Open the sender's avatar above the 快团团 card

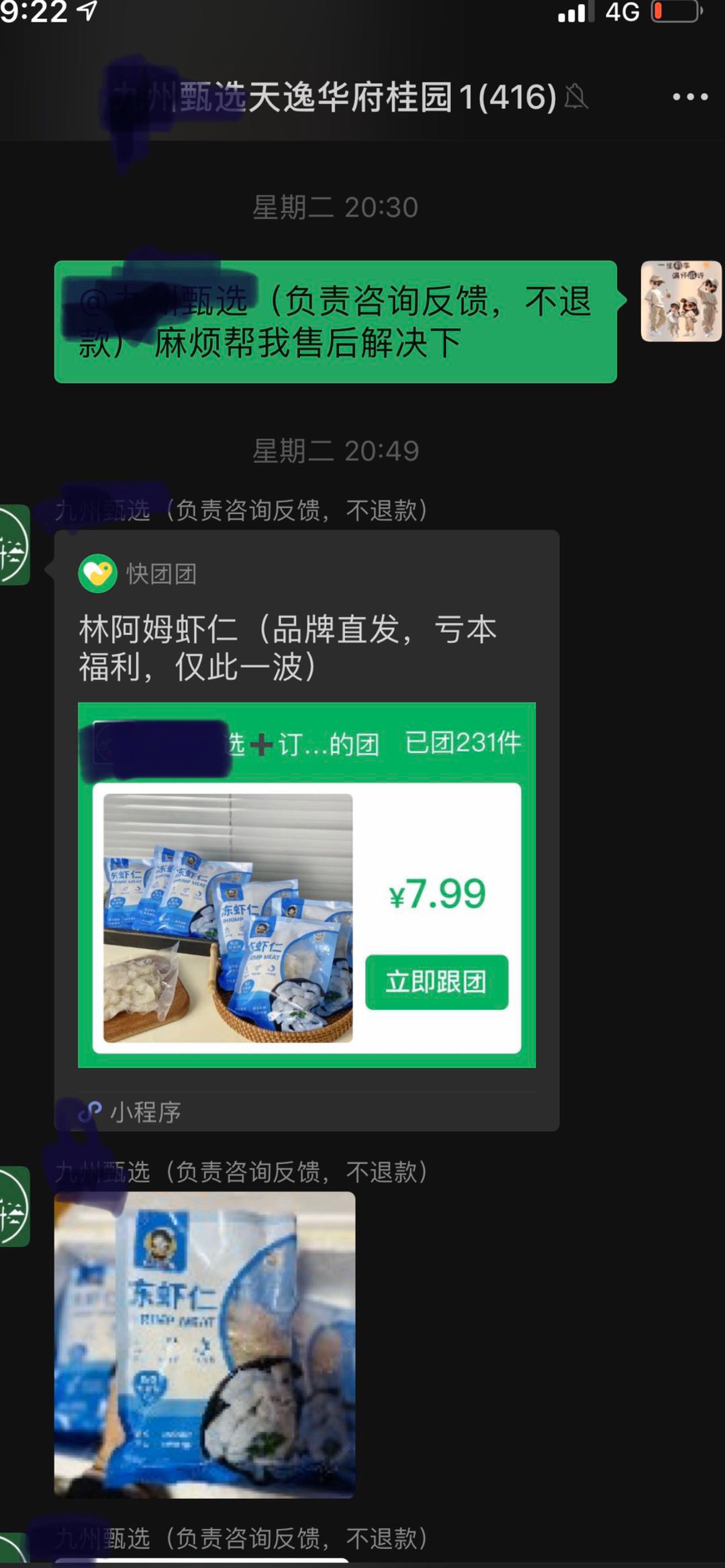pos(13,544)
